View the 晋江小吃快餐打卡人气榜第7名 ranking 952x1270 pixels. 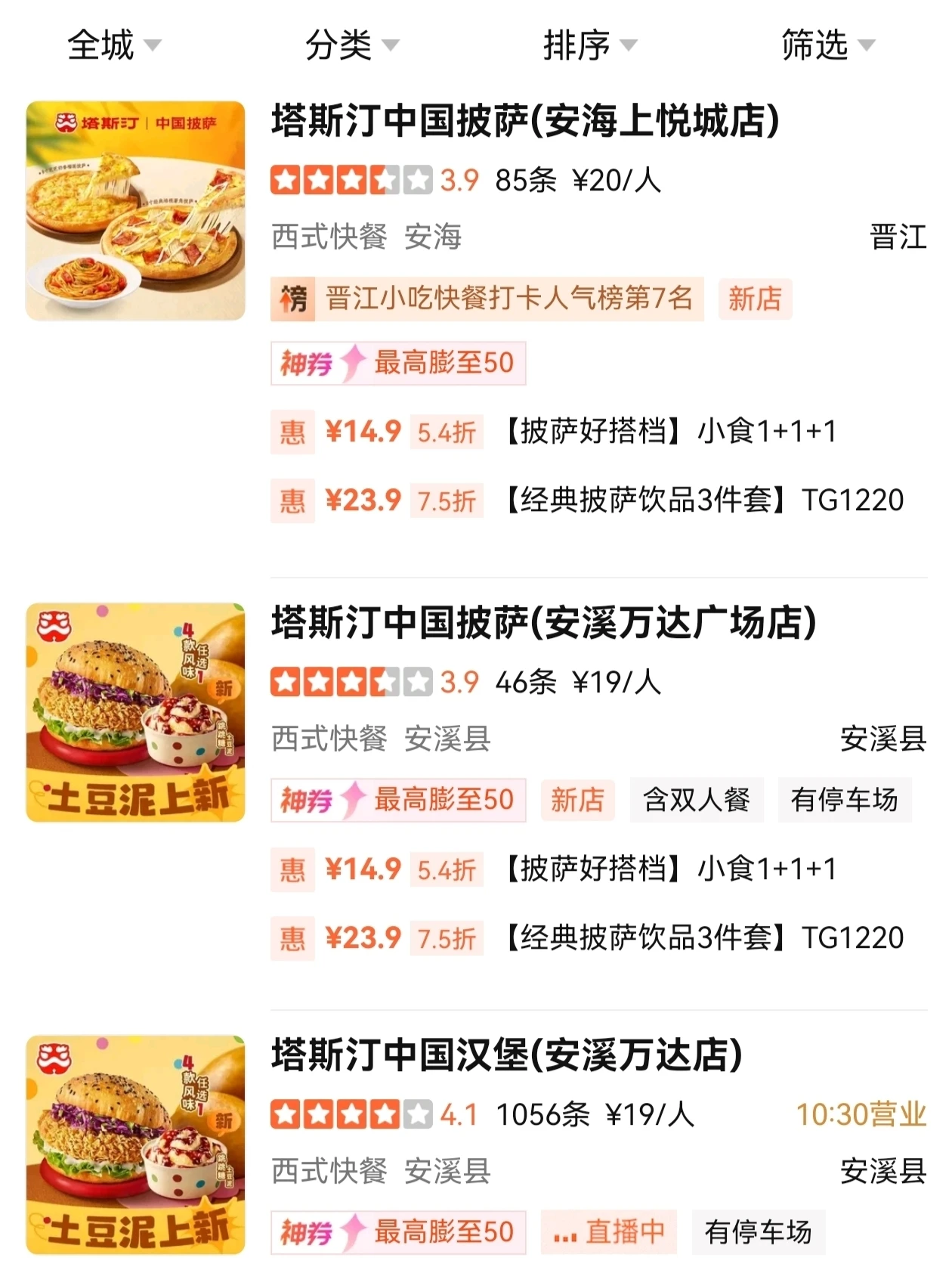487,299
